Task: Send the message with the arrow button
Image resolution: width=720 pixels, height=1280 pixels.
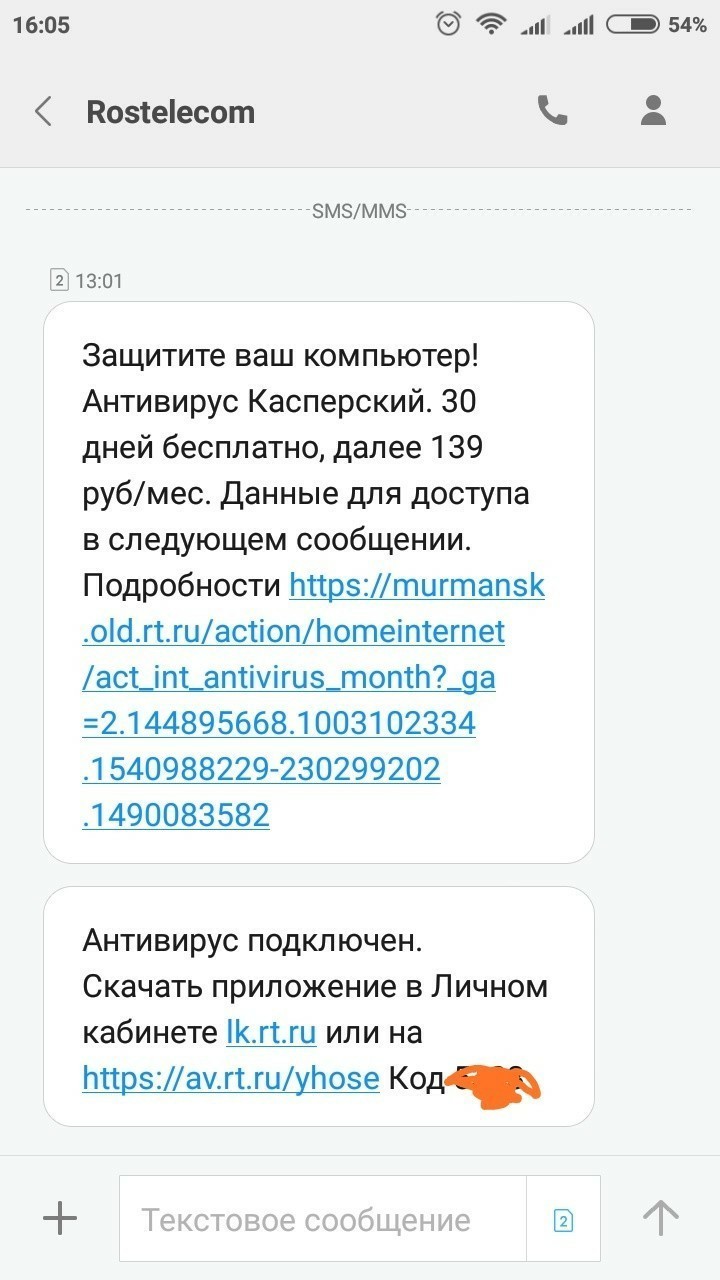Action: (x=660, y=1218)
